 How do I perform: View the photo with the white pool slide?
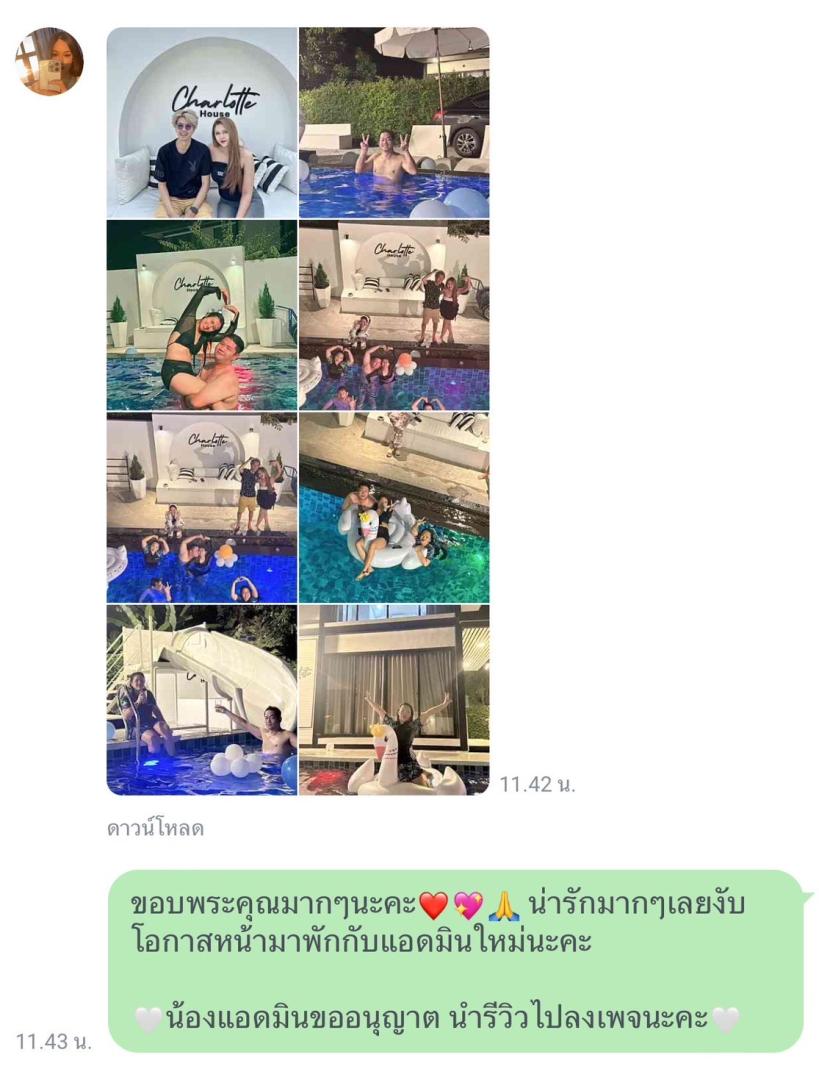pyautogui.click(x=201, y=700)
